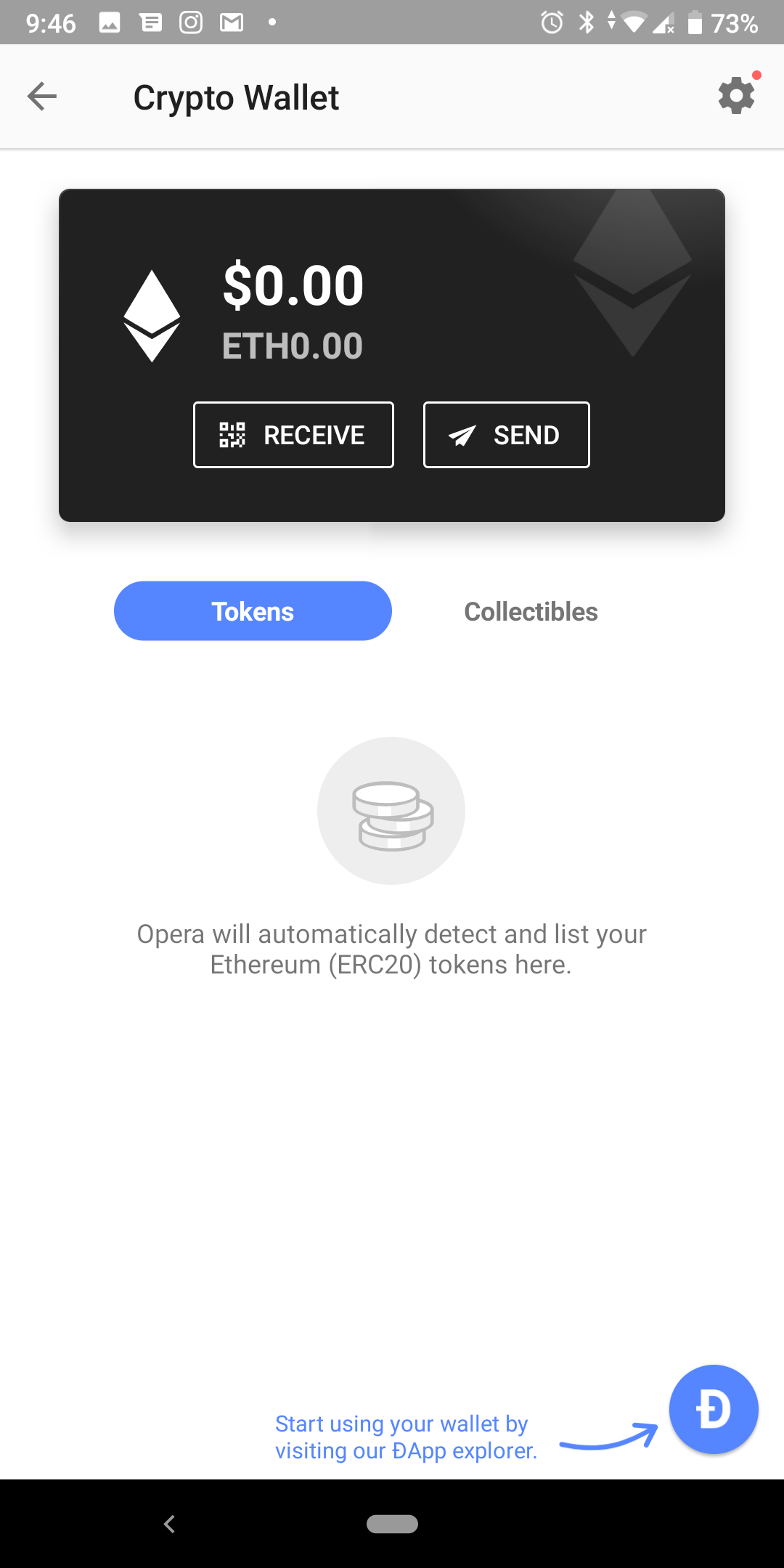Open wallet settings gear icon
The height and width of the screenshot is (1568, 784).
737,95
